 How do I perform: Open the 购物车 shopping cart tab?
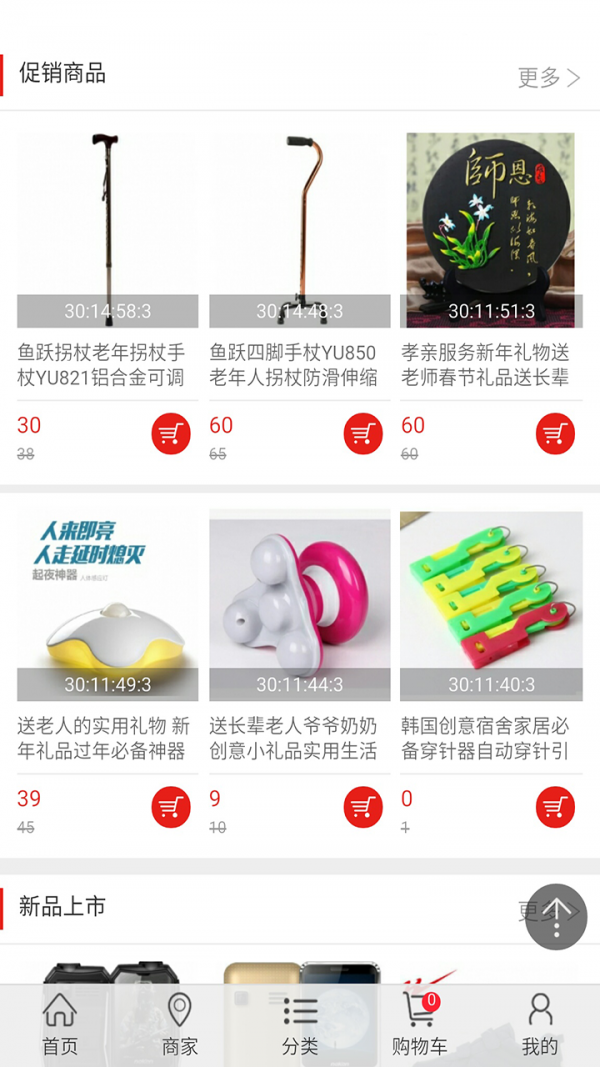(420, 1025)
